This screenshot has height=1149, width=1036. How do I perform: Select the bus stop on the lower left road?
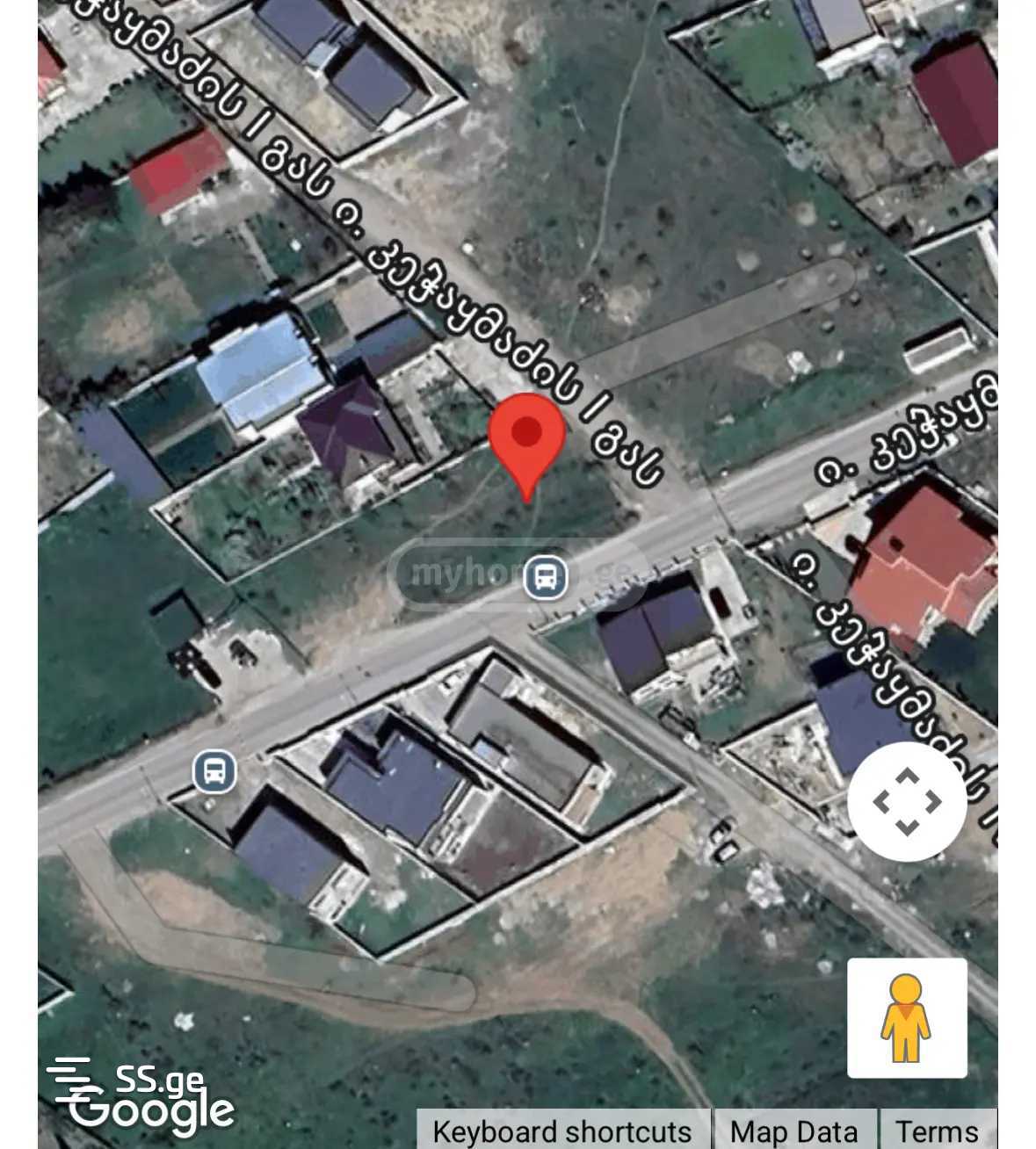[x=214, y=771]
